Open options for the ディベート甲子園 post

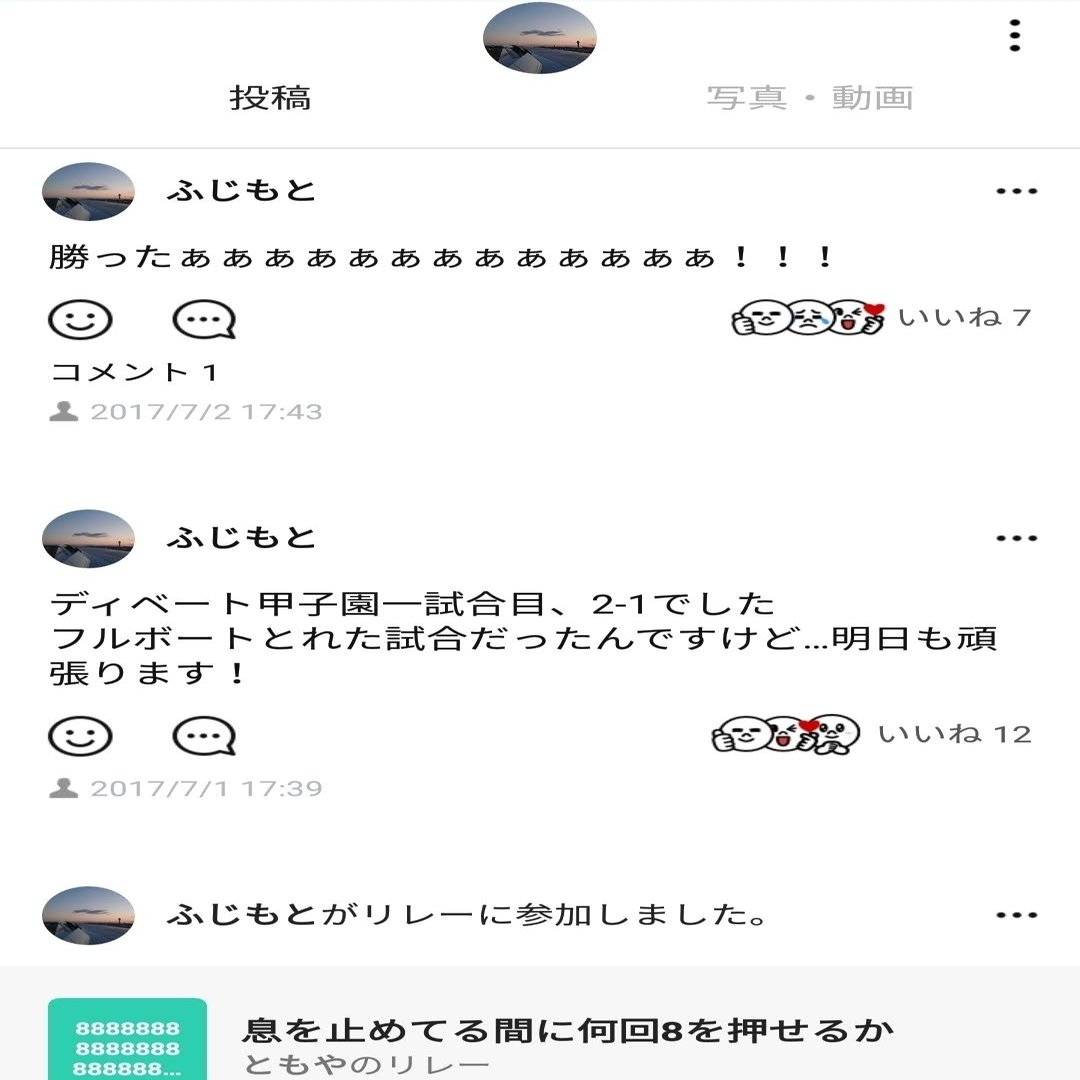pos(1016,539)
